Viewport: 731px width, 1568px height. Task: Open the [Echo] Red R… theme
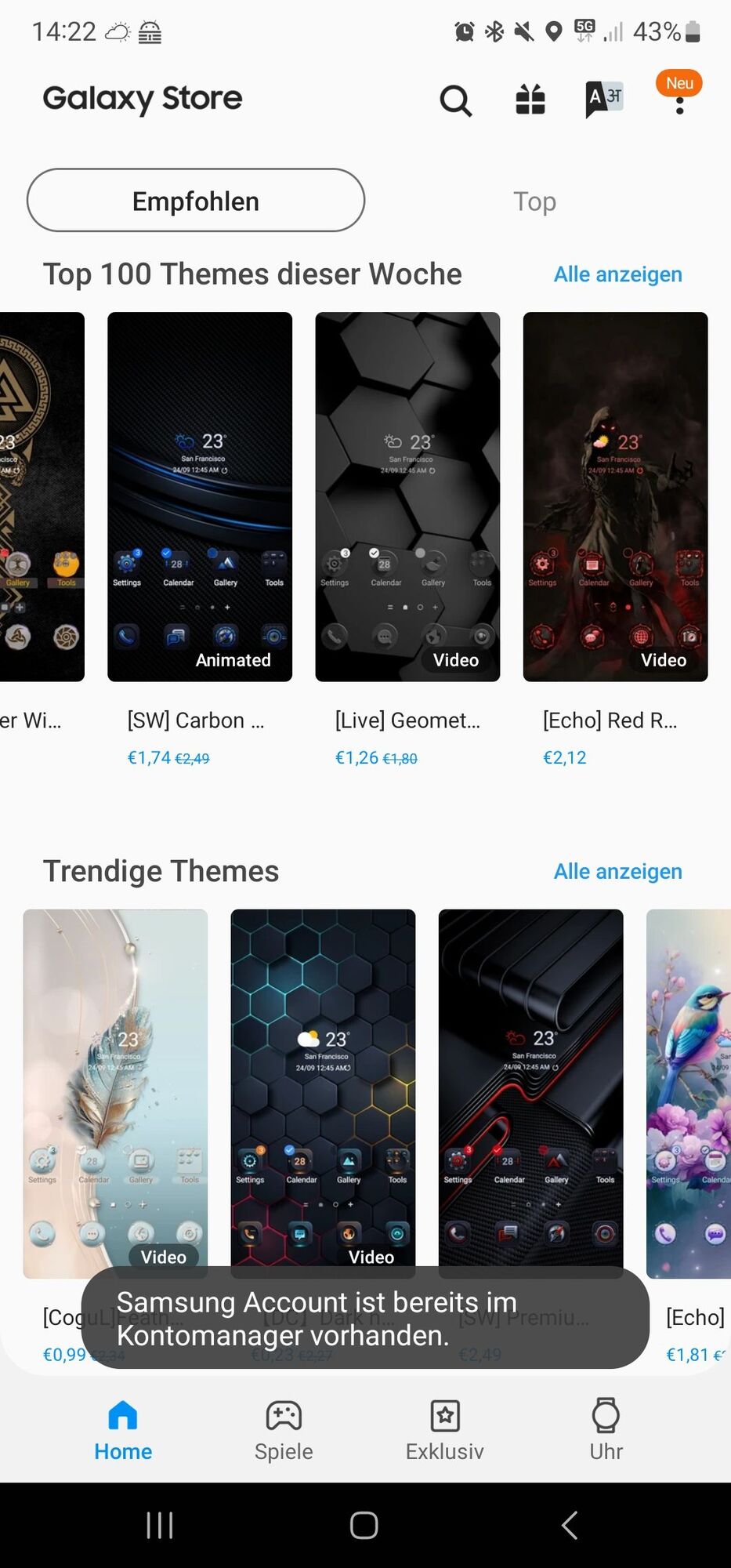615,496
